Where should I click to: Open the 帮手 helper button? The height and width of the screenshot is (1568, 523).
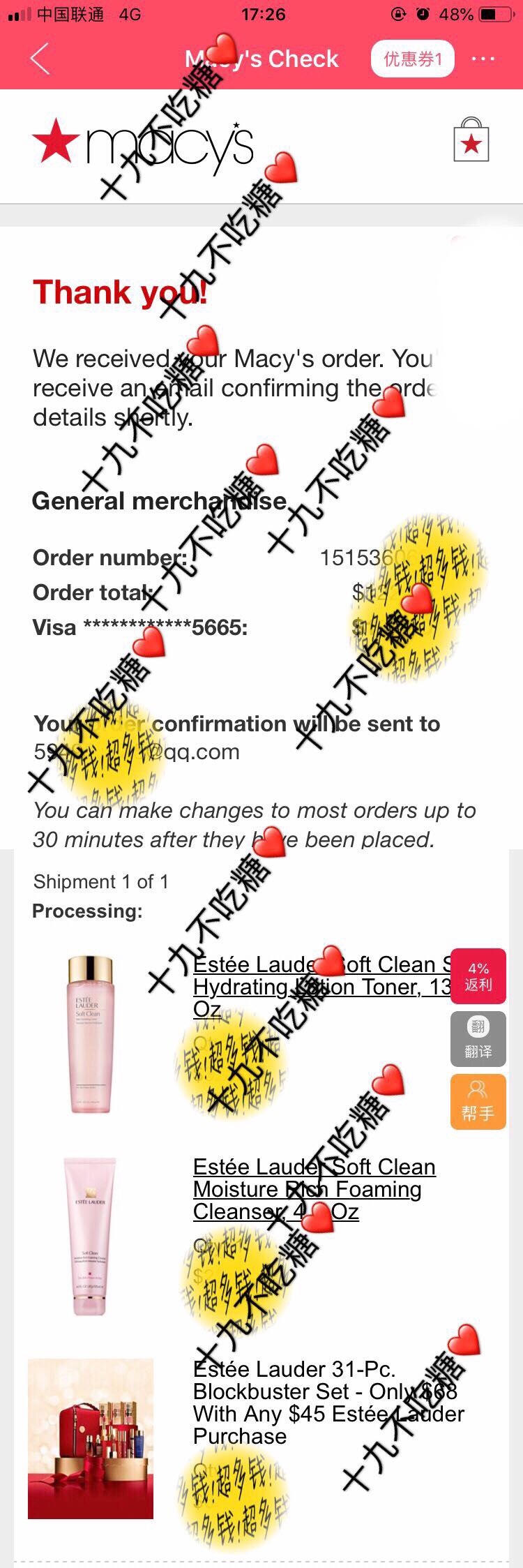point(478,1102)
